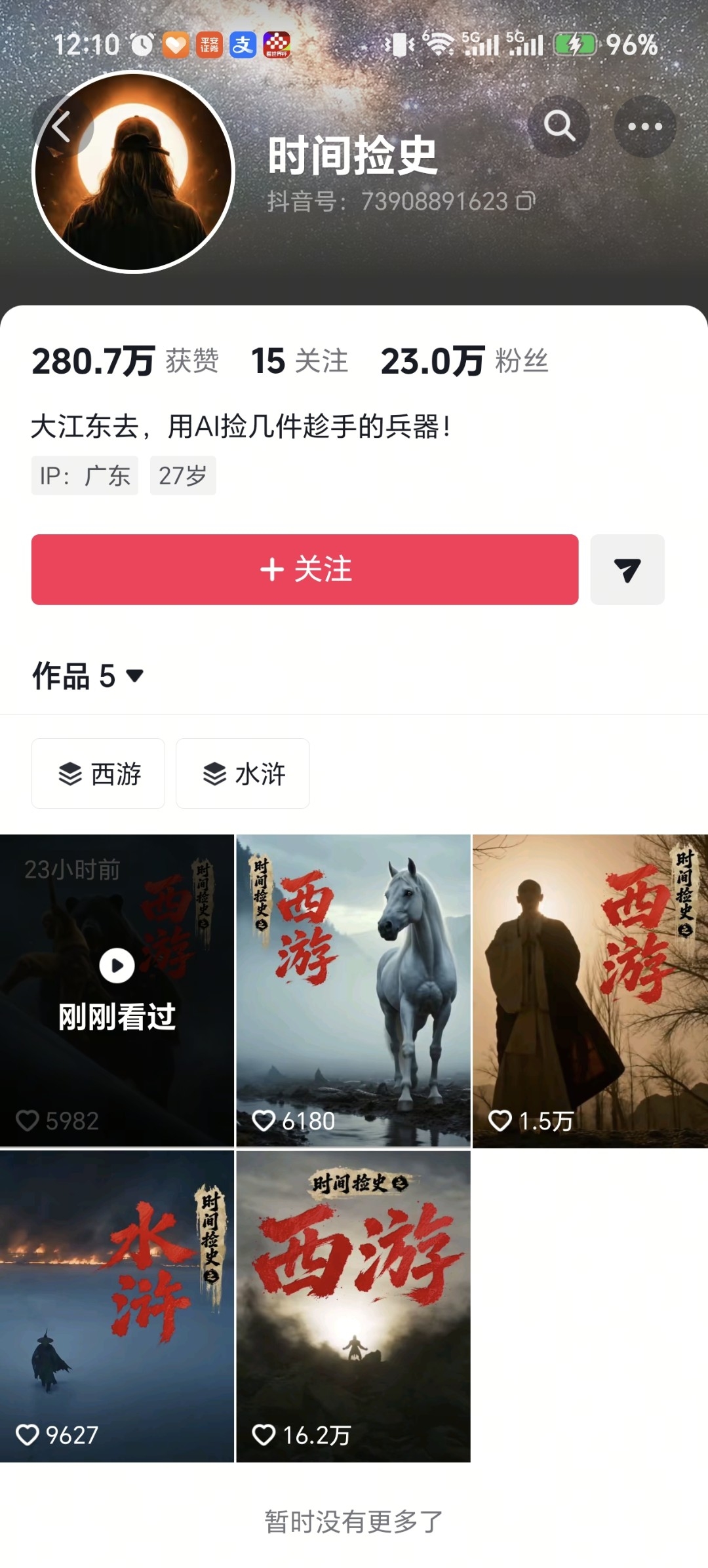Open the white horse video with 6180 likes

353,990
